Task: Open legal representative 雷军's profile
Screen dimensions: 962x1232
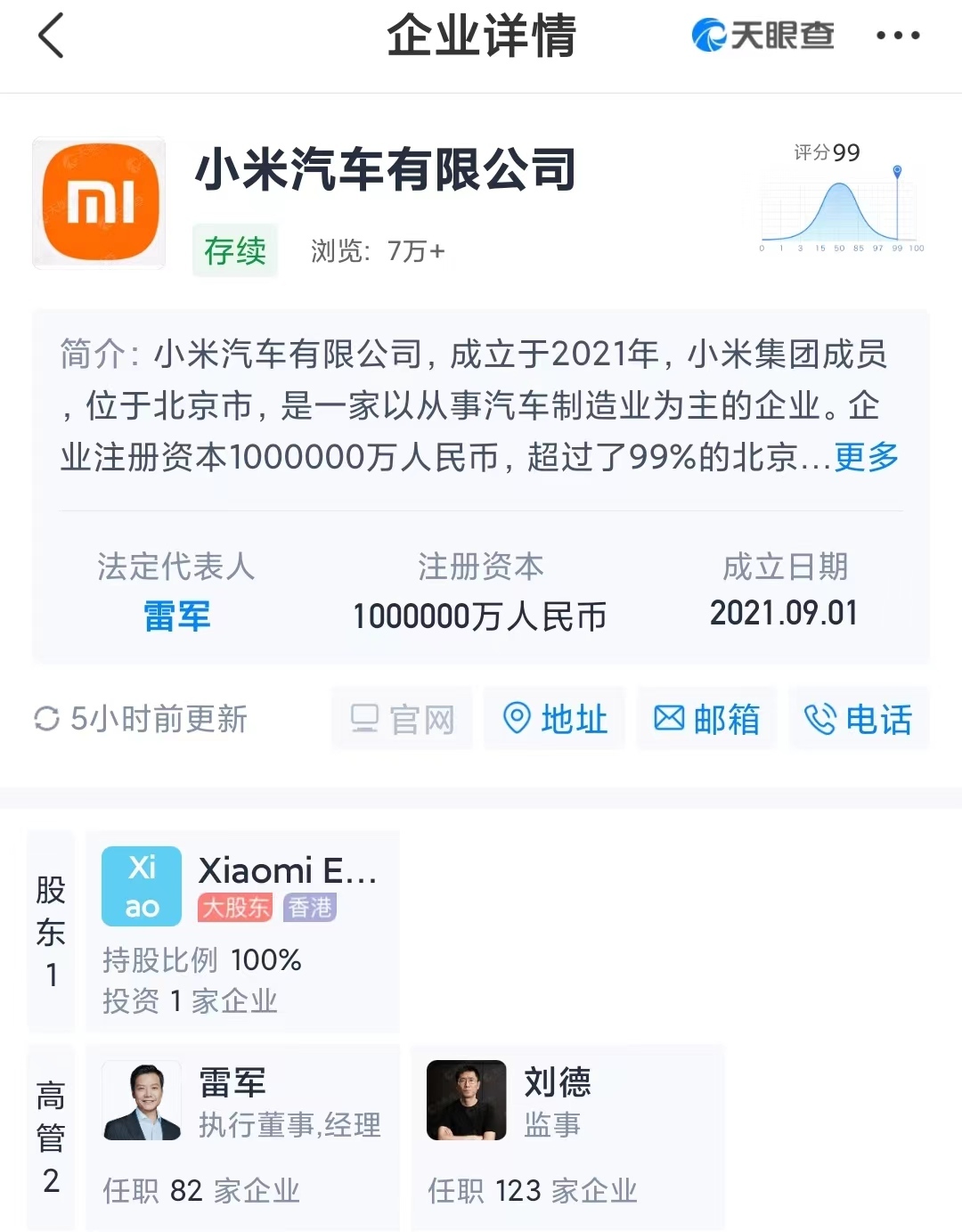Action: 176,616
